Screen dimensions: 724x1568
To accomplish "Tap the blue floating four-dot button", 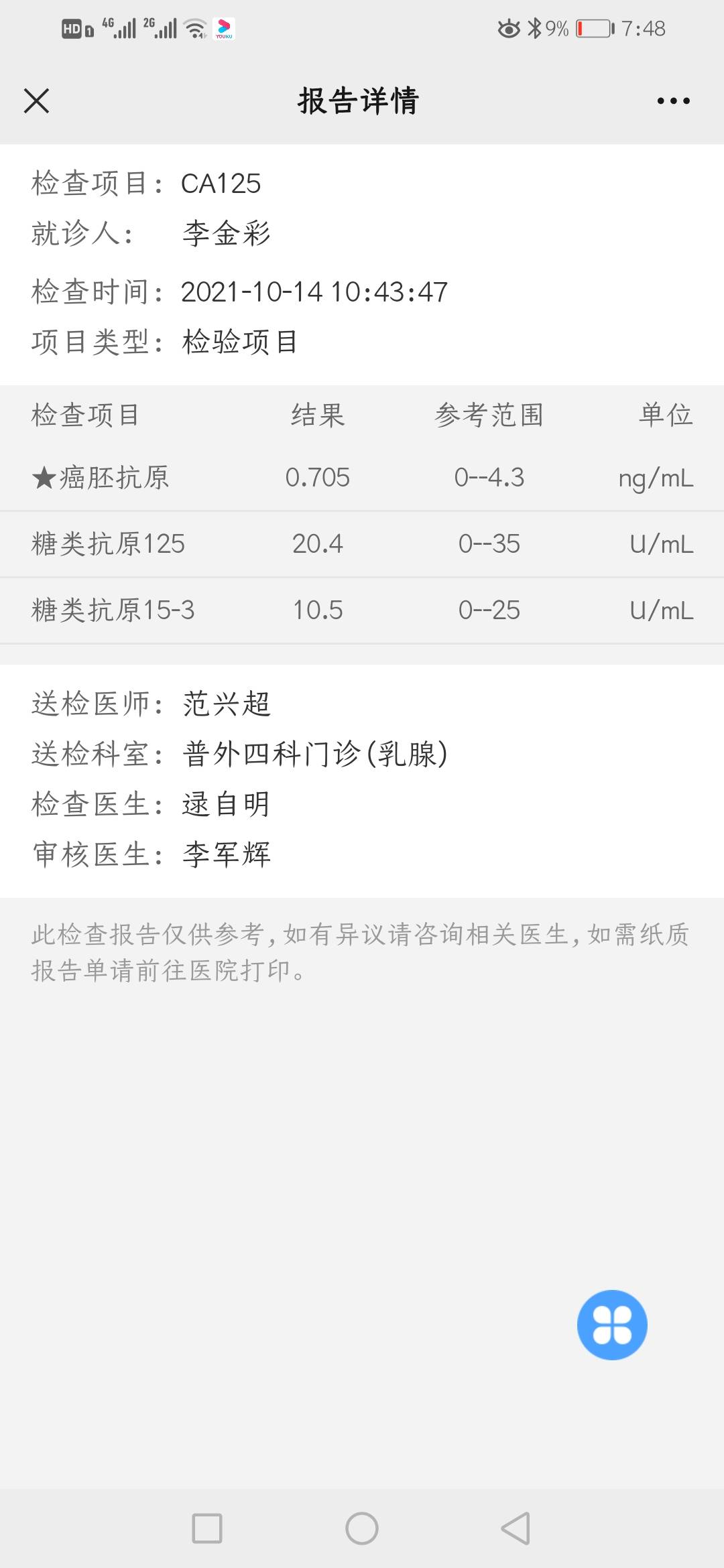I will [x=611, y=1324].
